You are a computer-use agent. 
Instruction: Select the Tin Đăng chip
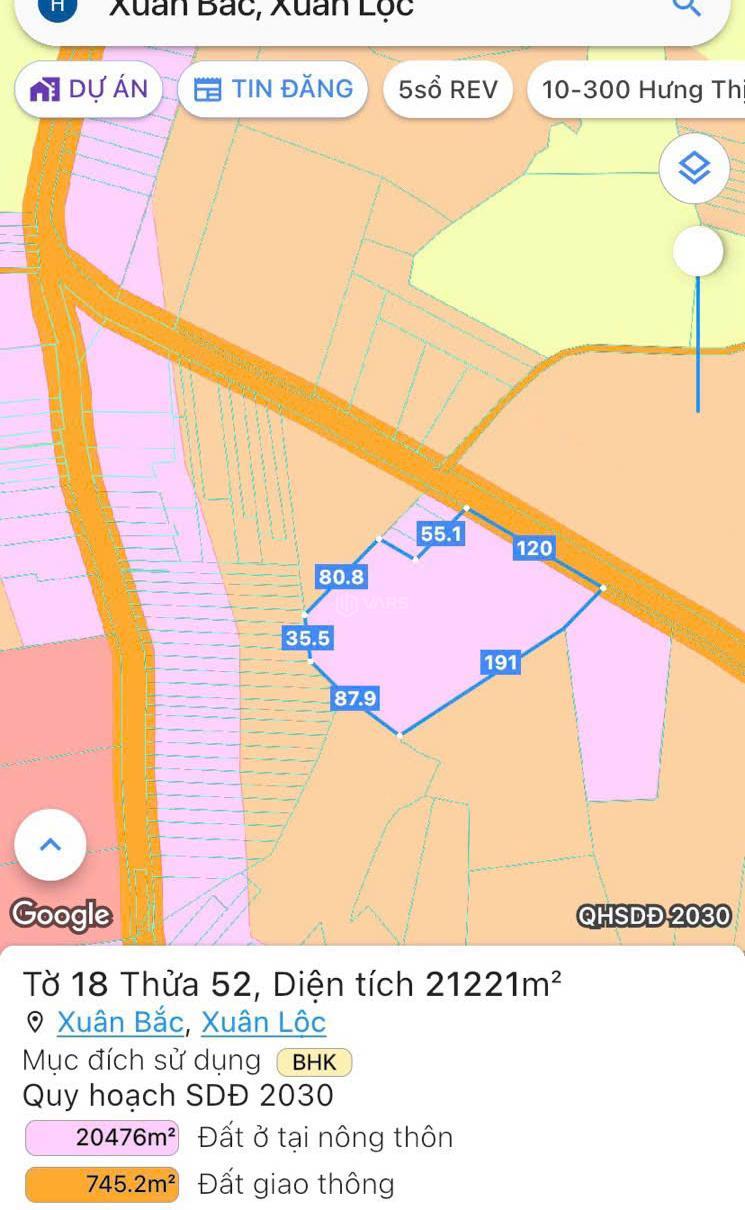pyautogui.click(x=273, y=90)
